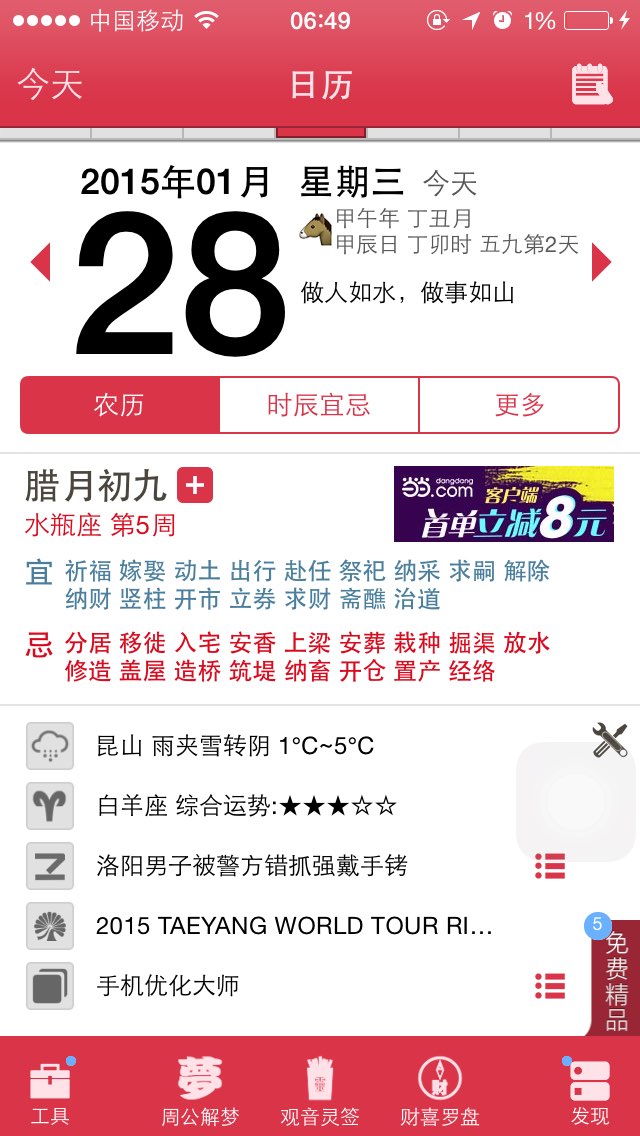Open the dangdang.com ad banner

(504, 504)
